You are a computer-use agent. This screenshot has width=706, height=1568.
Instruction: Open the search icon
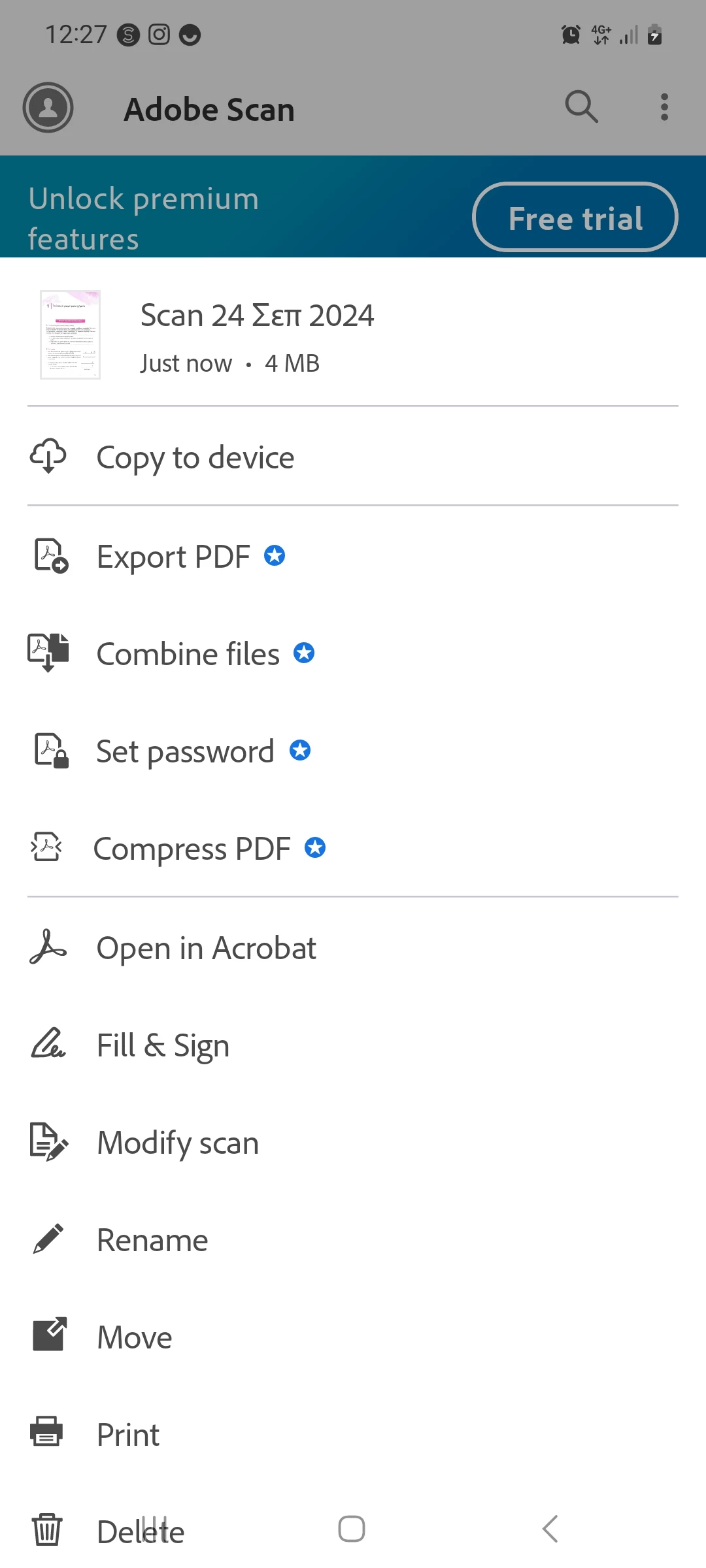(x=581, y=107)
